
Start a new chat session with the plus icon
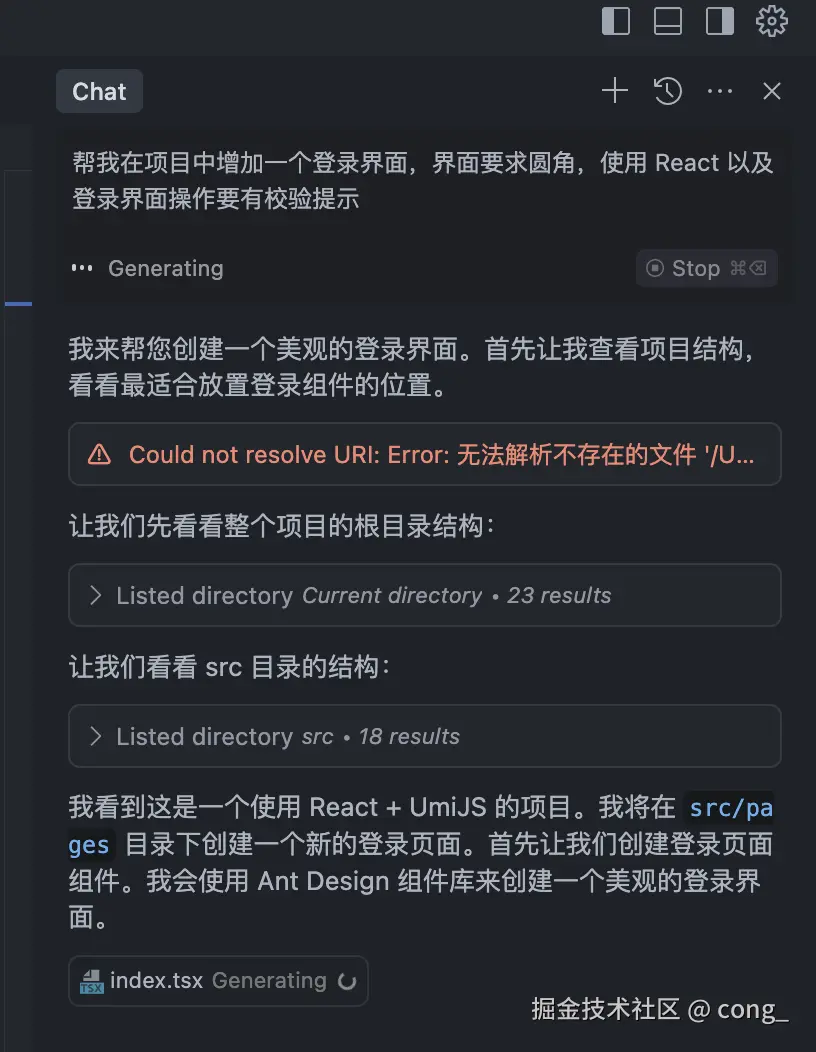pos(614,90)
